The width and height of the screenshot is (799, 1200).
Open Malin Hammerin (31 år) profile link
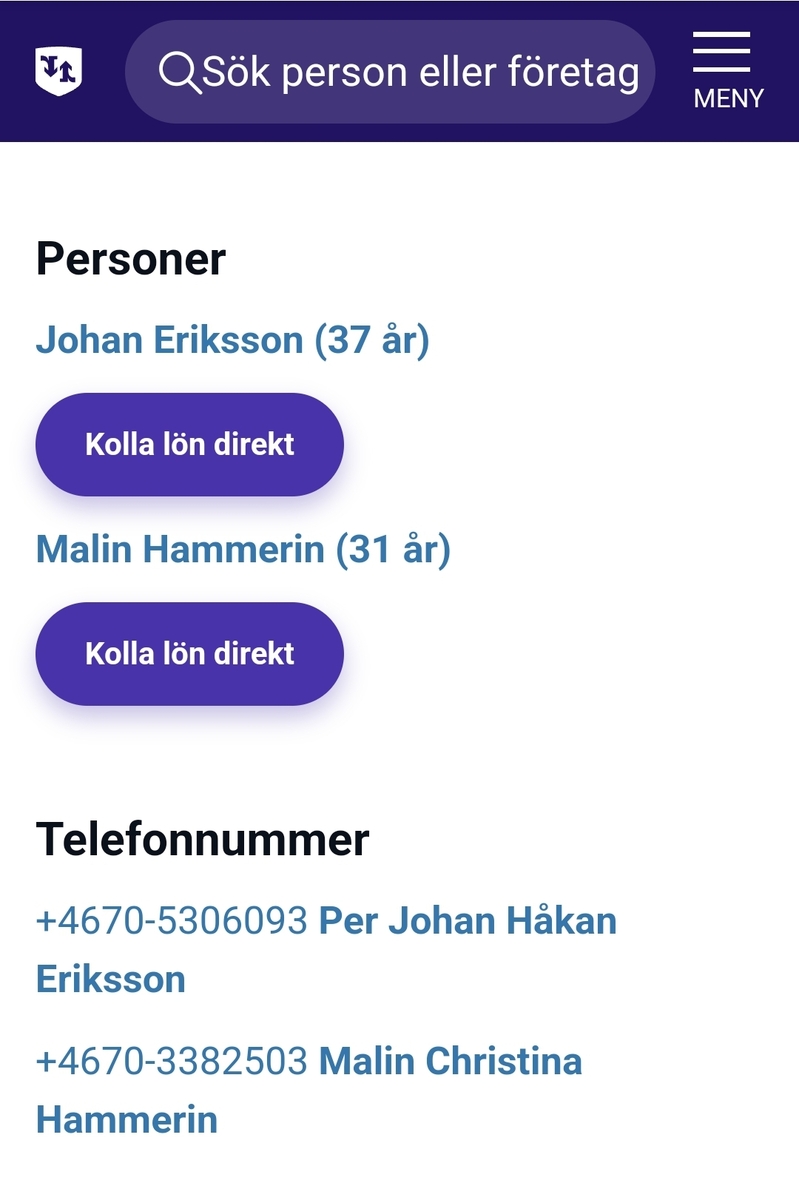pyautogui.click(x=243, y=549)
